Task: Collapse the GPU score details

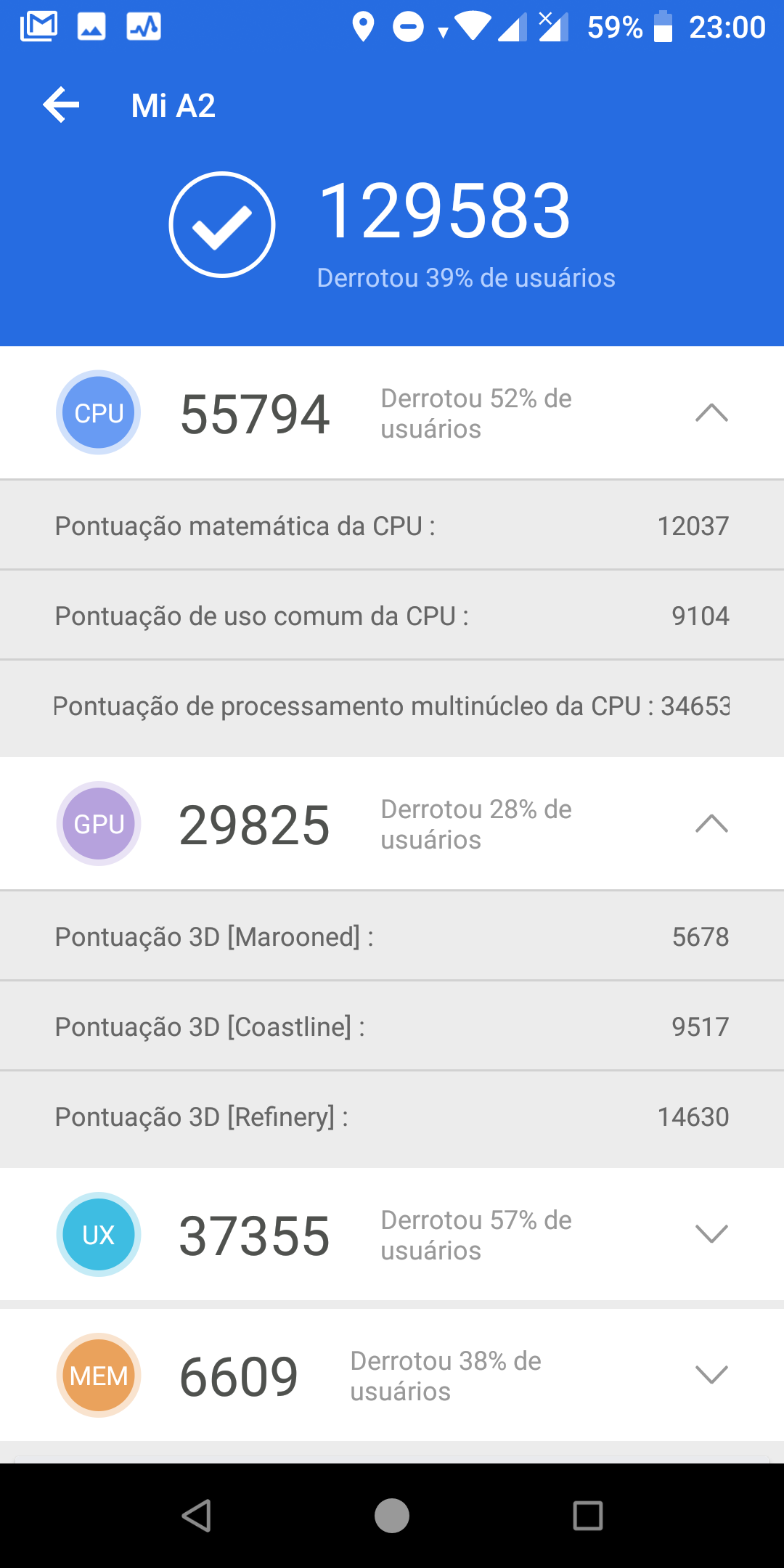Action: coord(711,823)
